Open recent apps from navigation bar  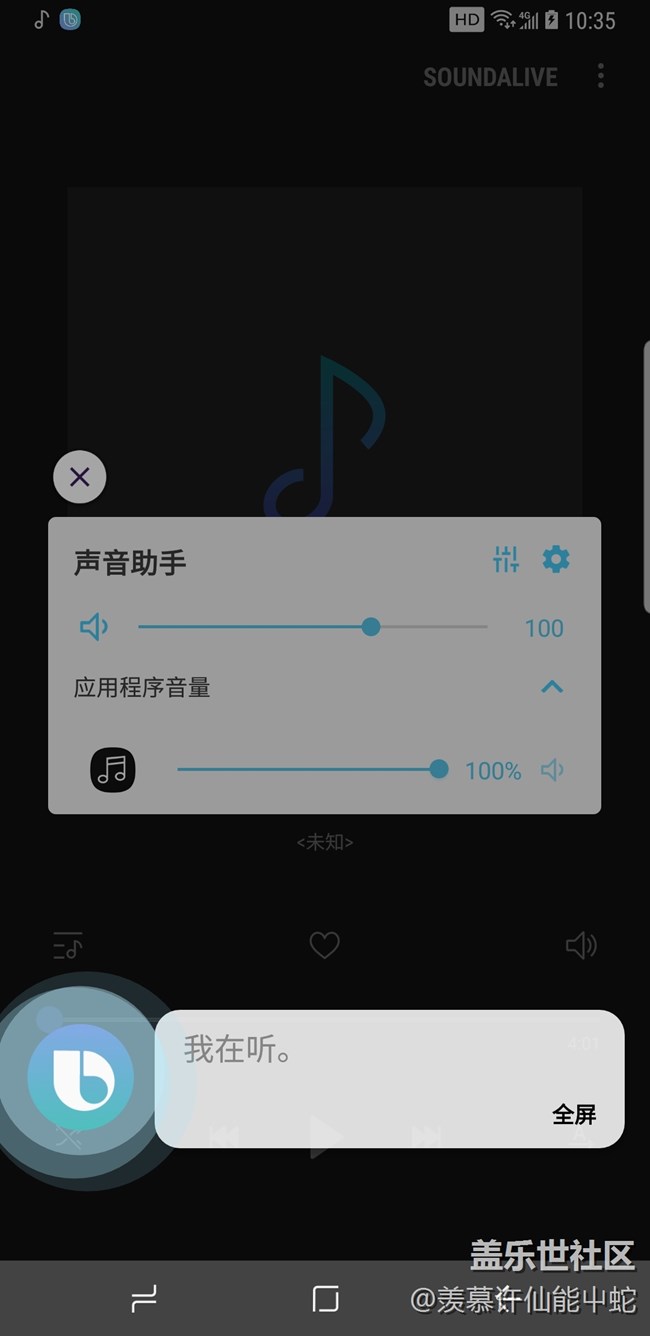(x=145, y=1299)
